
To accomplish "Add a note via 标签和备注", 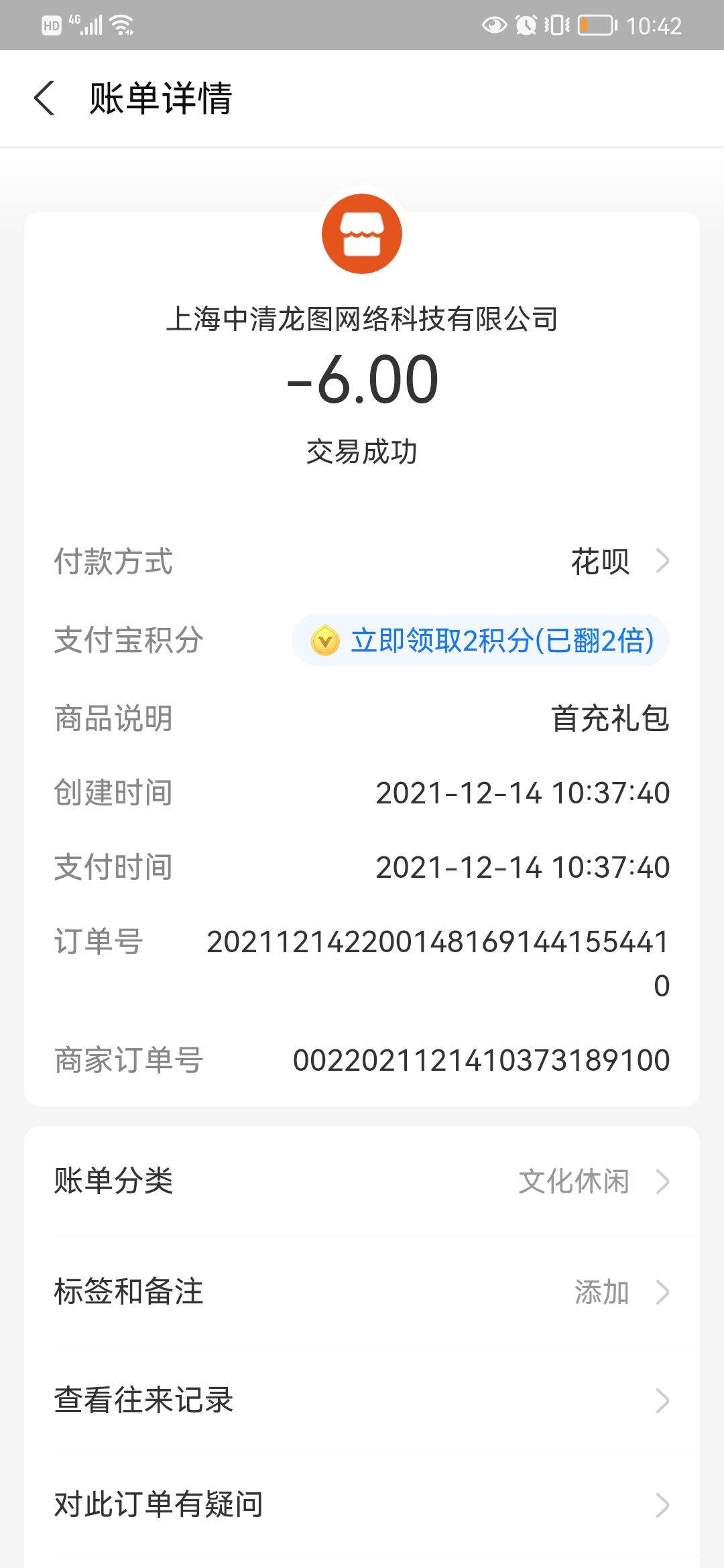I will click(362, 1292).
